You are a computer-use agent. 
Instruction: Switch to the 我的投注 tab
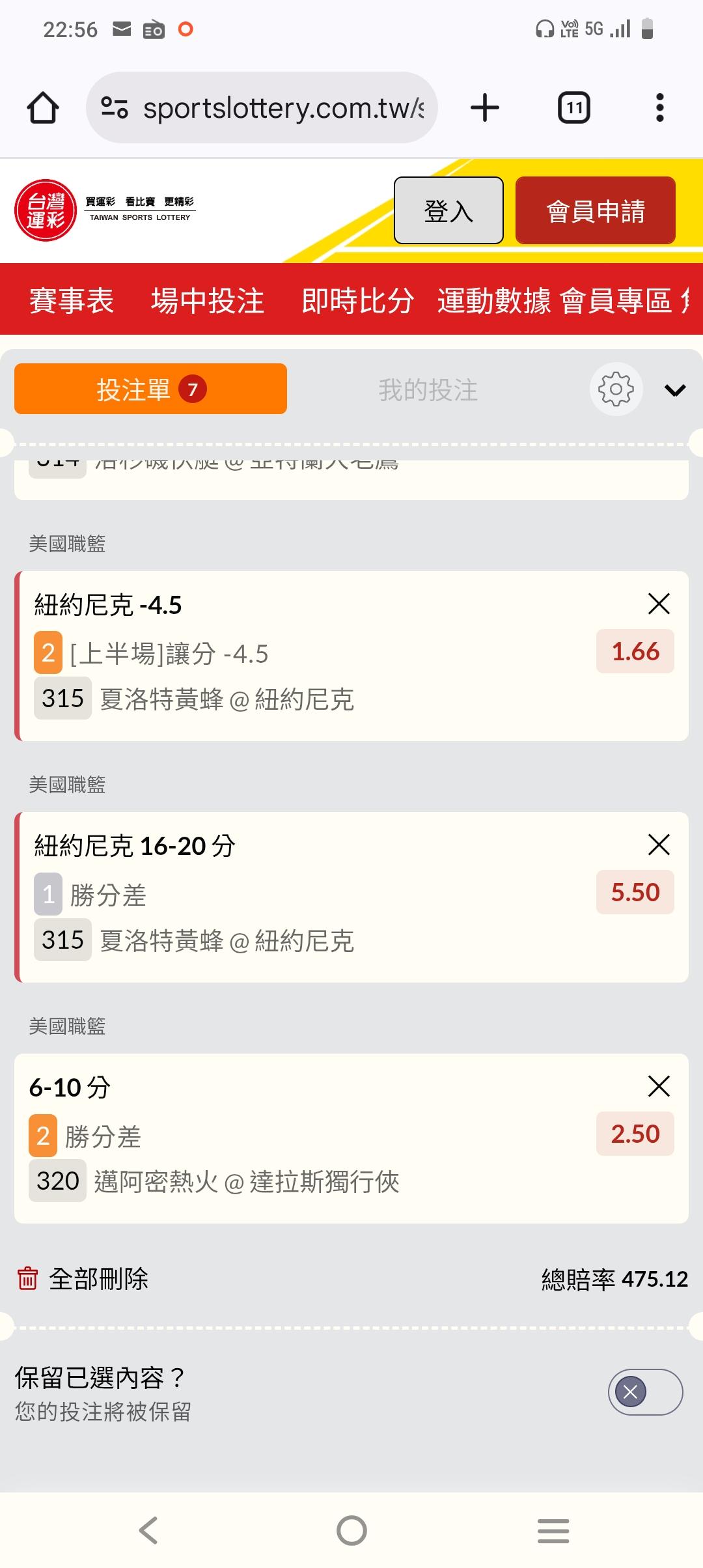click(x=428, y=390)
